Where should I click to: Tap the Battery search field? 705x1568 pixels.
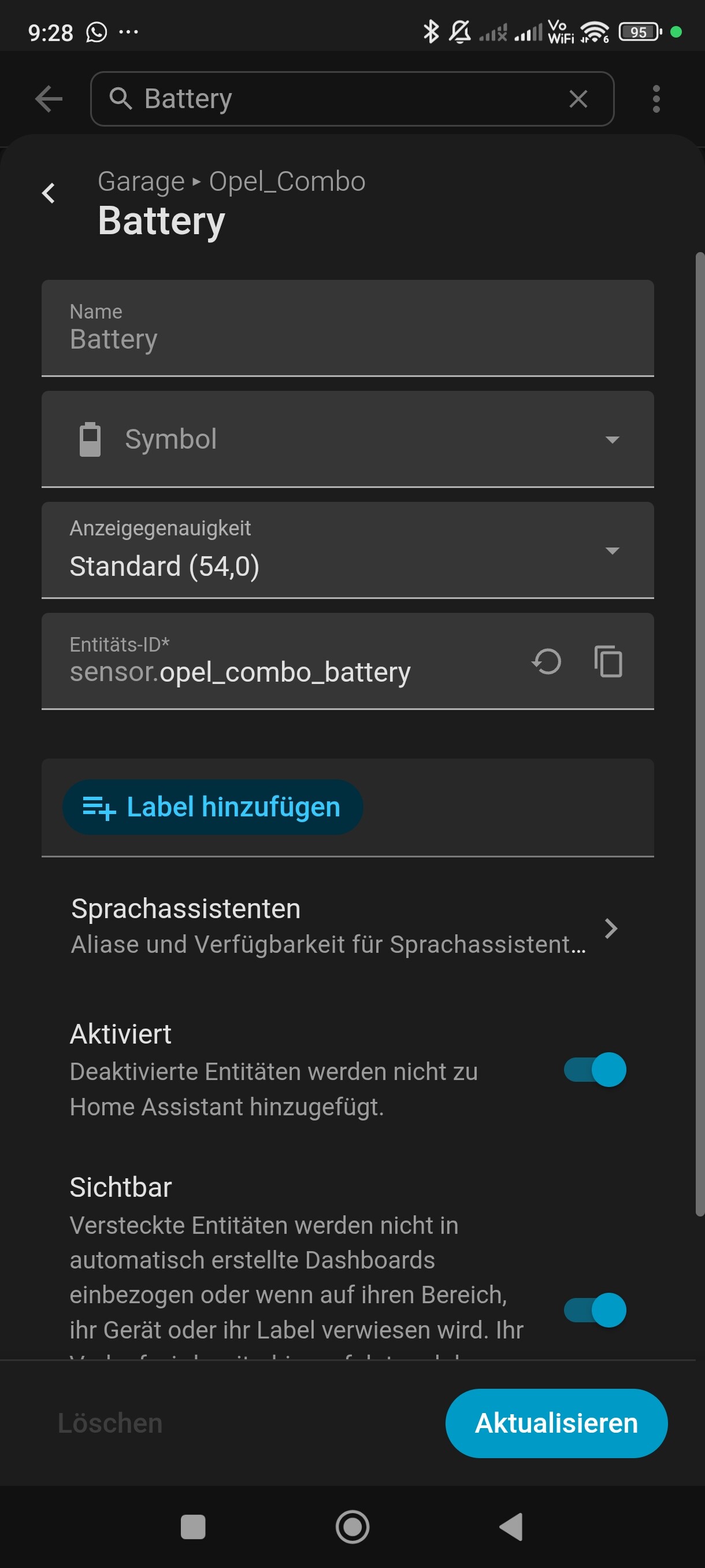[x=340, y=99]
